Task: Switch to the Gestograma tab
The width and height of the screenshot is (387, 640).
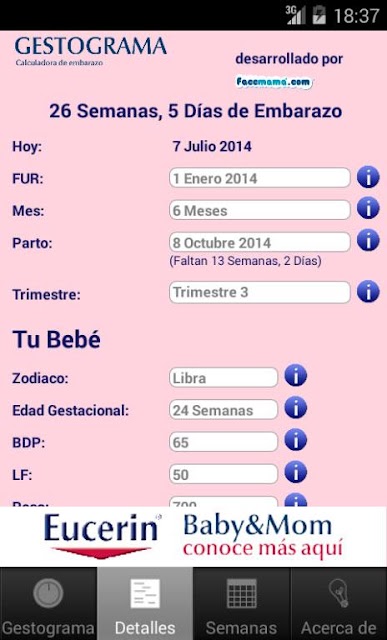Action: [48, 604]
